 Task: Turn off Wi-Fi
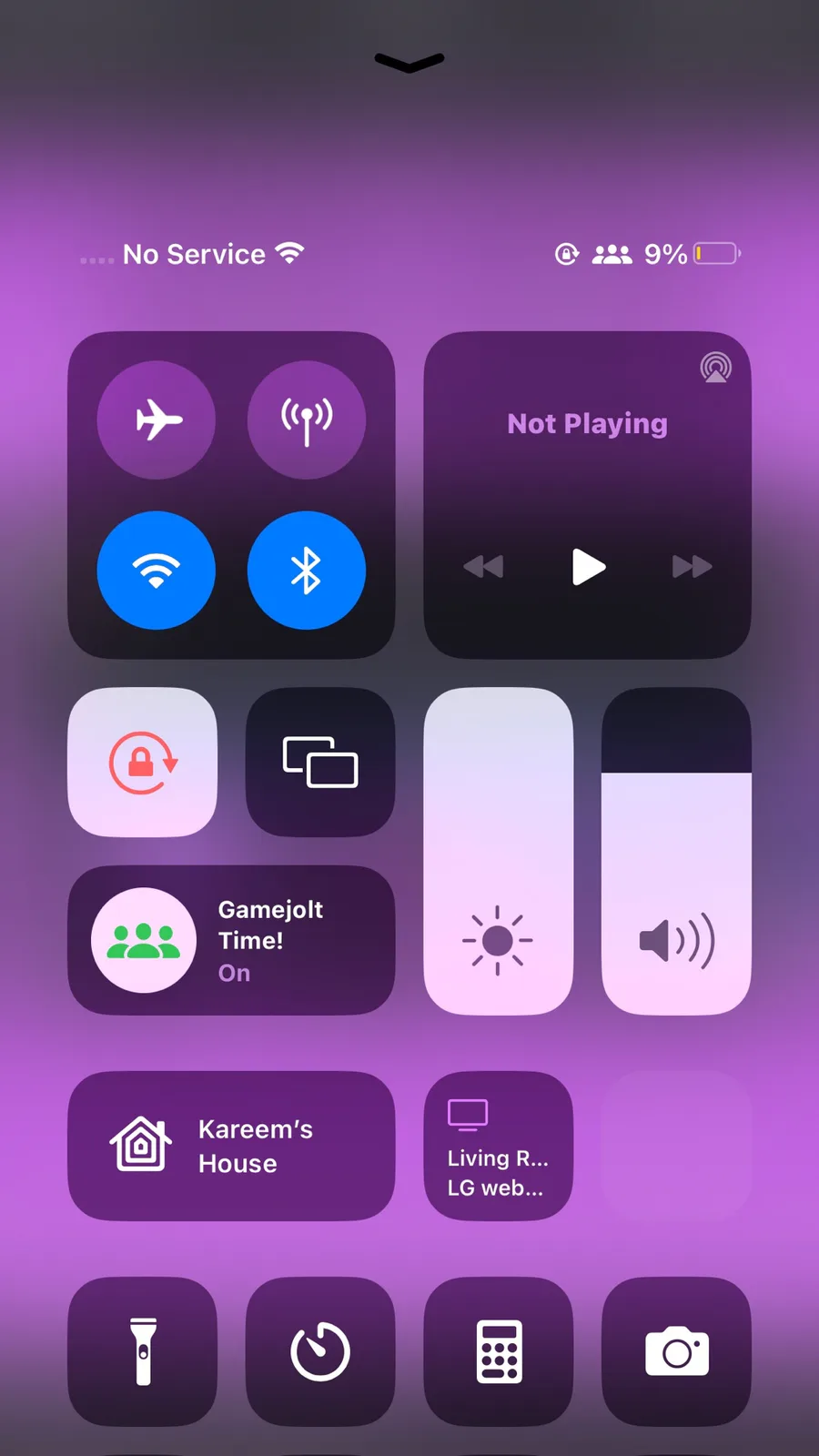pyautogui.click(x=157, y=571)
